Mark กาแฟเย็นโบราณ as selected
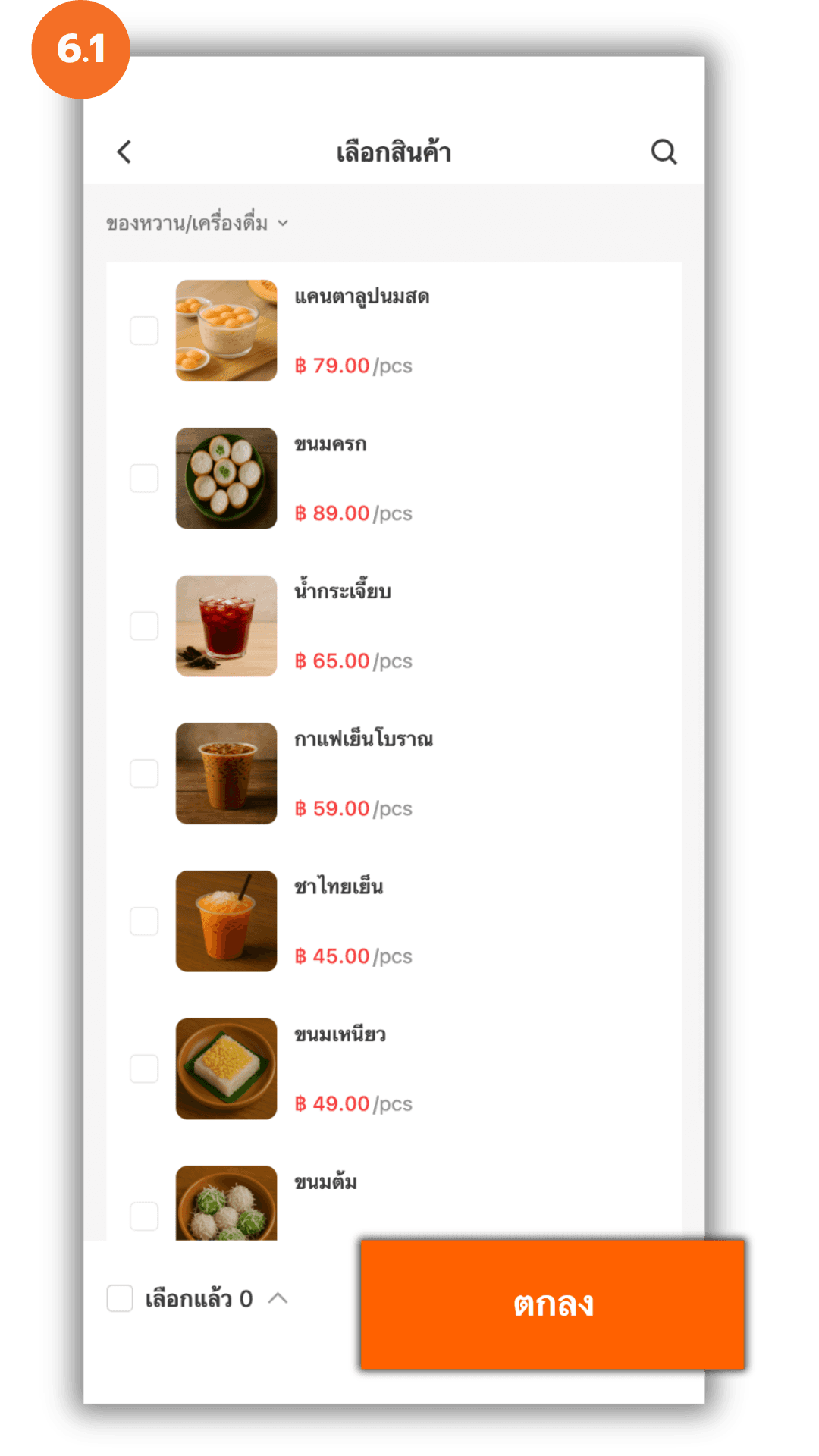 144,773
